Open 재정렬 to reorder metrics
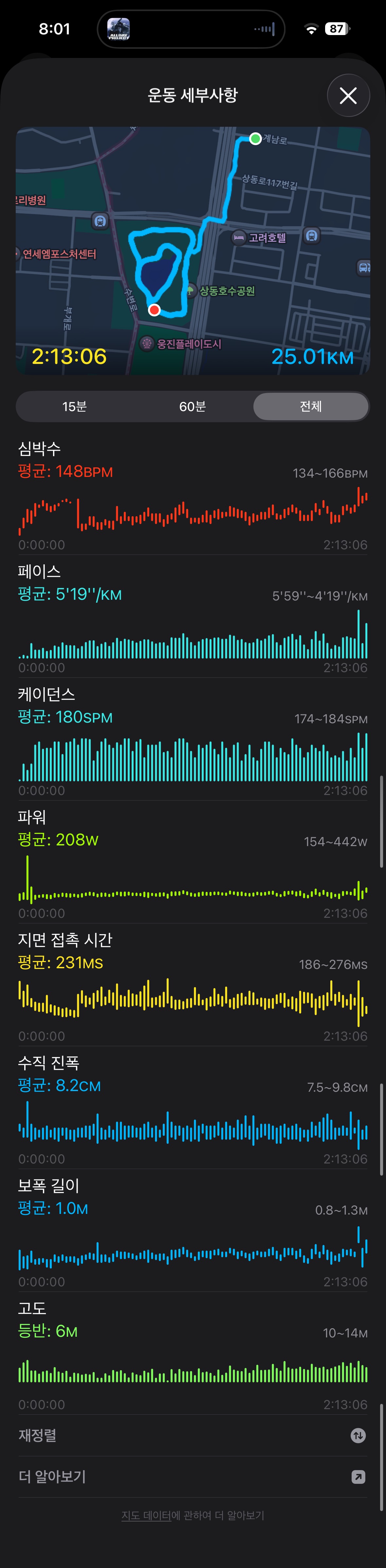Viewport: 386px width, 1568px height. (x=193, y=1435)
